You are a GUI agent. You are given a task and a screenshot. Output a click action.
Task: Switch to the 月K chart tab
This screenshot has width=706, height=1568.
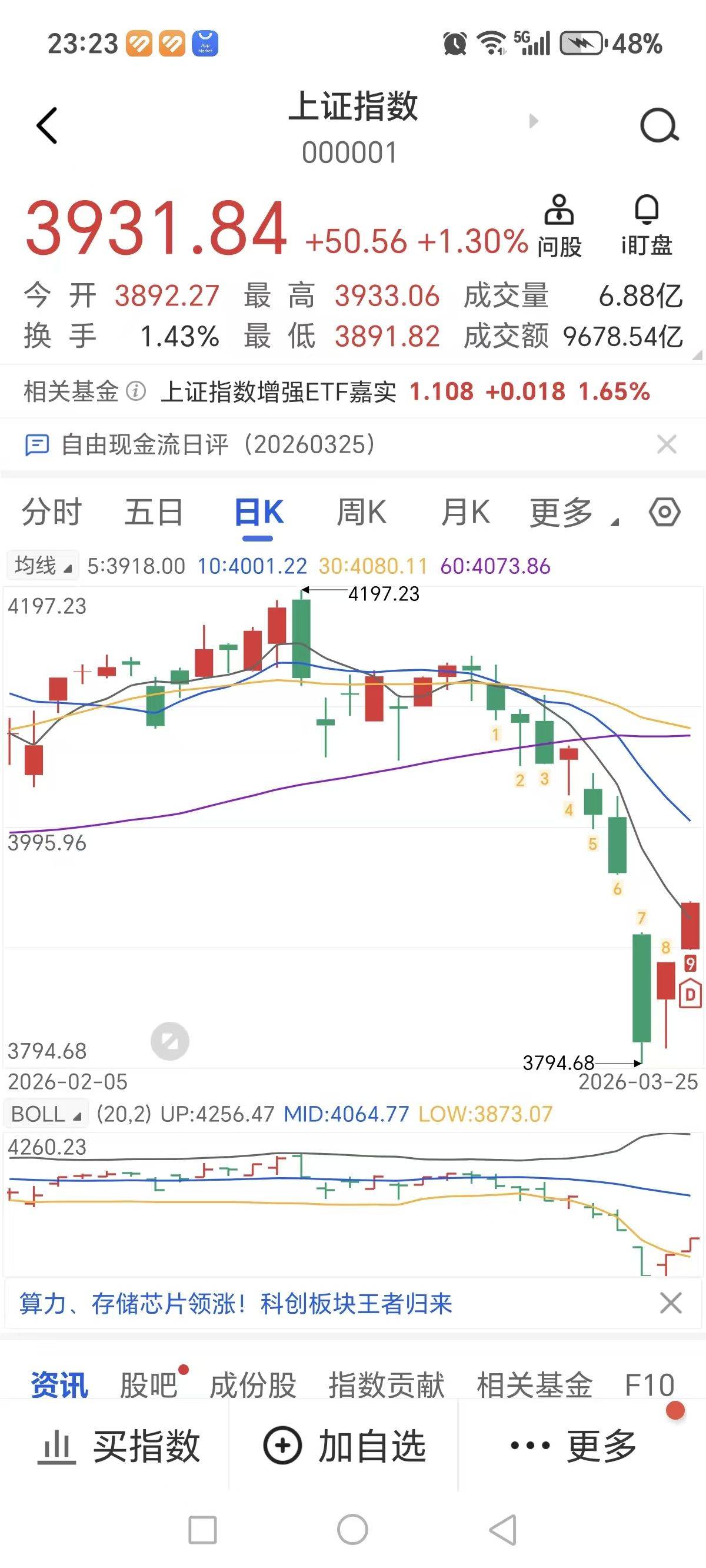465,512
